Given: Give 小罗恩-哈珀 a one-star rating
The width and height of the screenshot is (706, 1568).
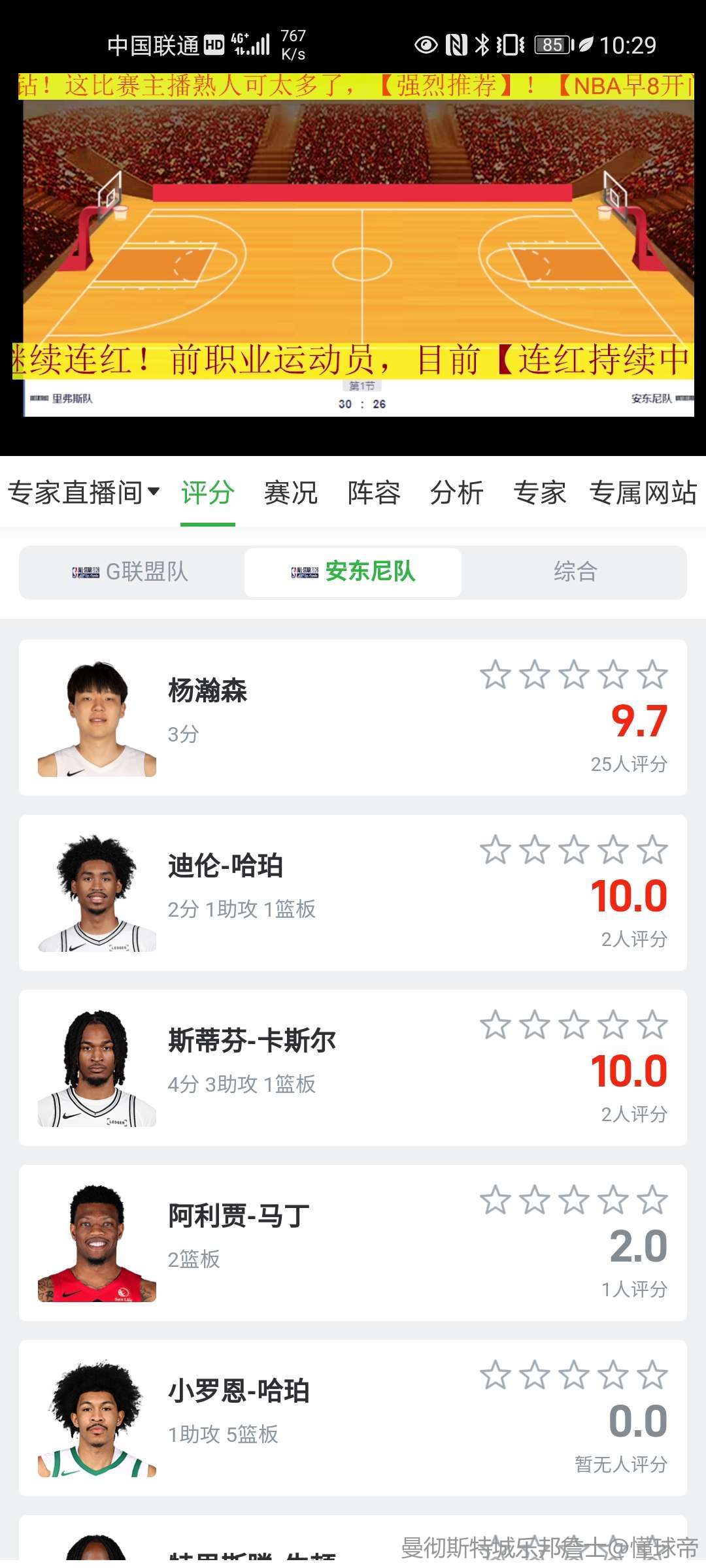Looking at the screenshot, I should 496,1375.
